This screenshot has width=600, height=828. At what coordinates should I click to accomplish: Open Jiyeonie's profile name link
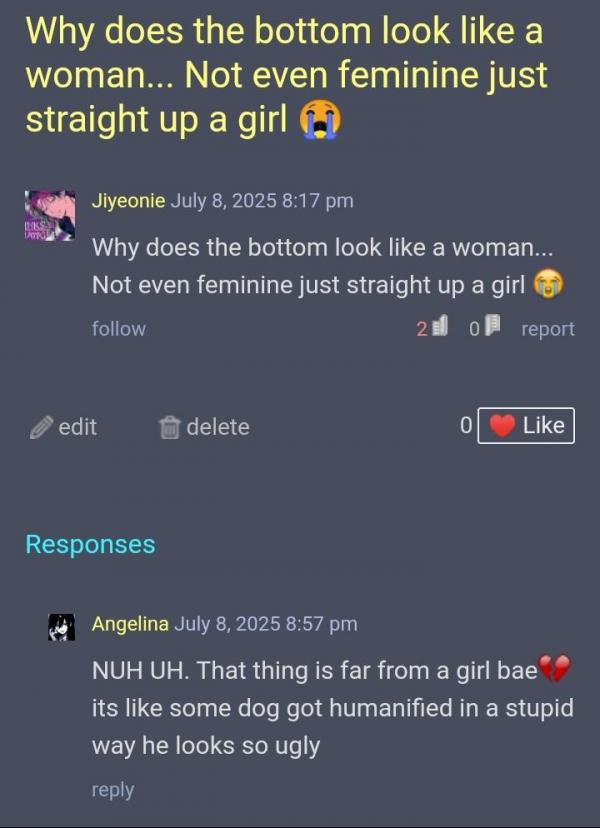pos(128,200)
